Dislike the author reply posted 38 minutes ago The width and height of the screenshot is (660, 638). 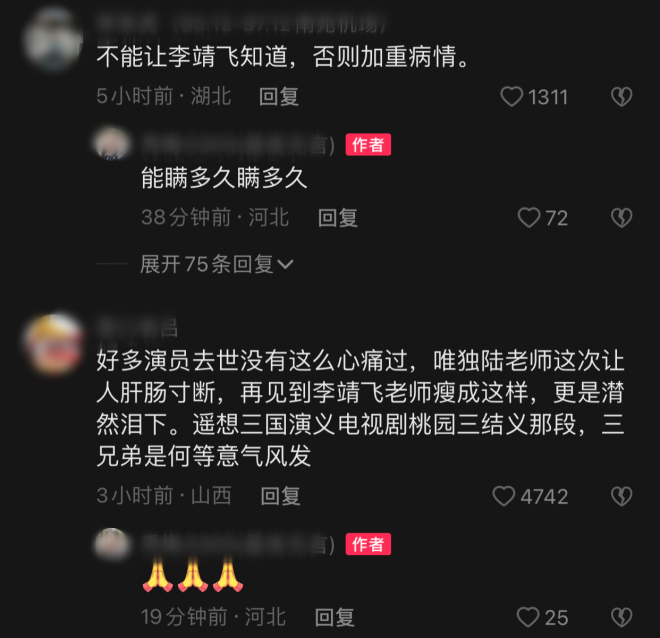click(x=621, y=217)
